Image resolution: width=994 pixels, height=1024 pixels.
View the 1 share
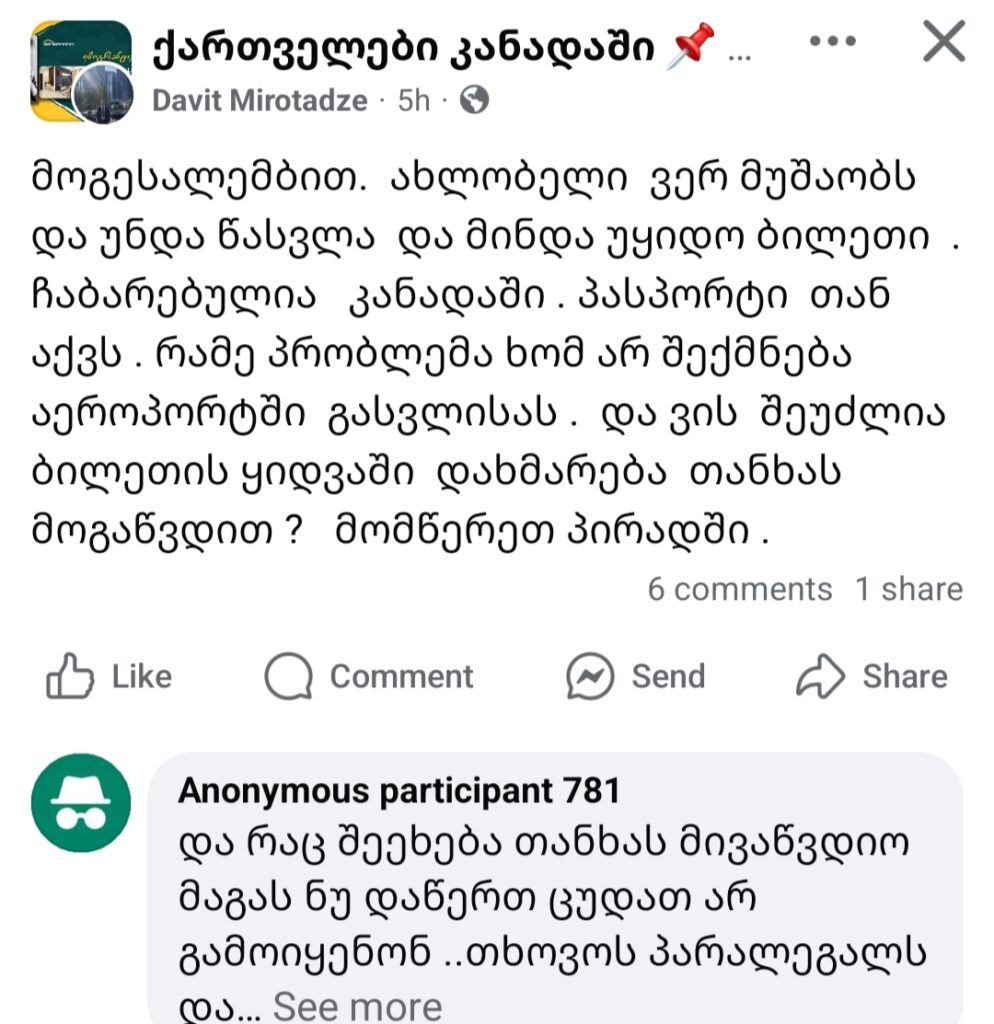tap(908, 589)
